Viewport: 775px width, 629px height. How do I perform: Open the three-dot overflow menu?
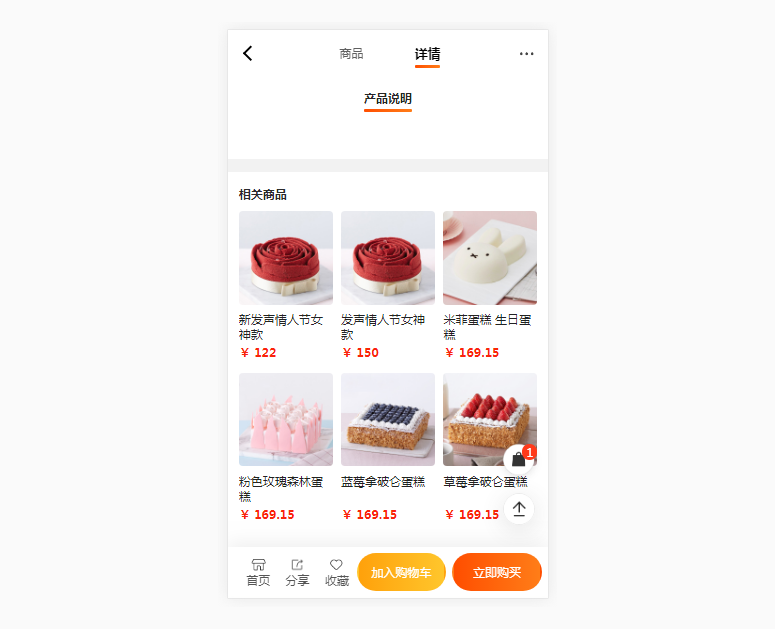click(x=526, y=54)
